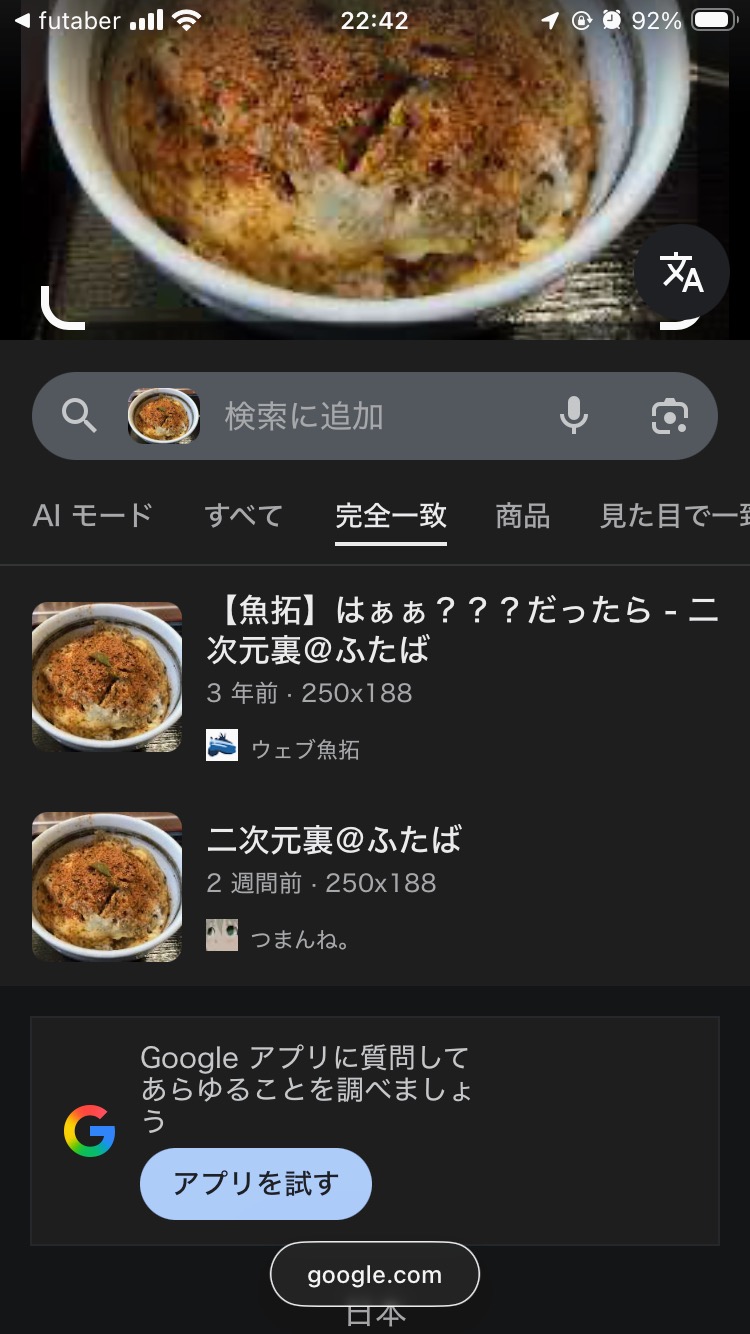Switch to the AI モード tab
The height and width of the screenshot is (1334, 750).
(93, 515)
